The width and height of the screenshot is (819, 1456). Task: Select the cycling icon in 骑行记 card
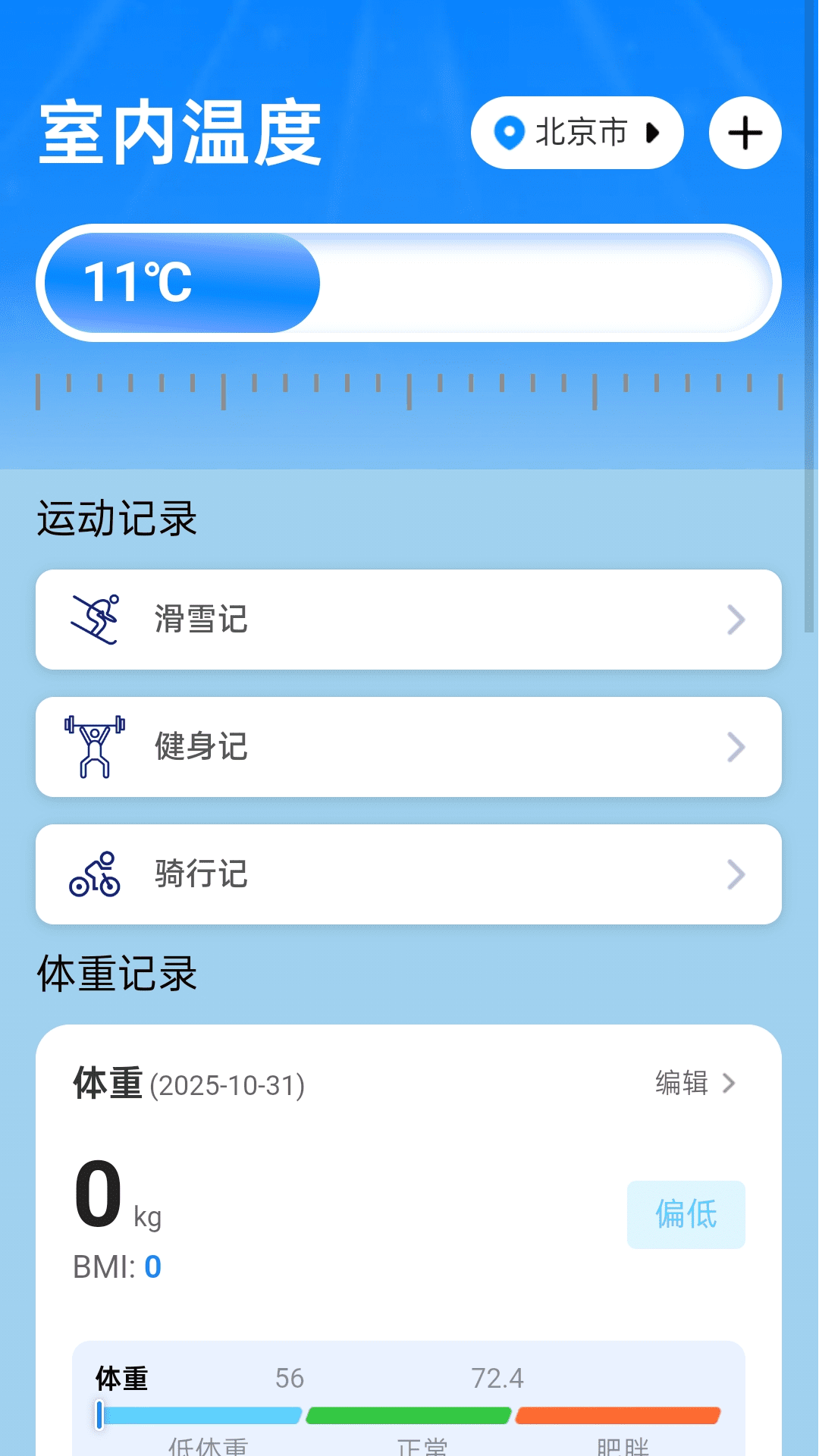pos(94,874)
